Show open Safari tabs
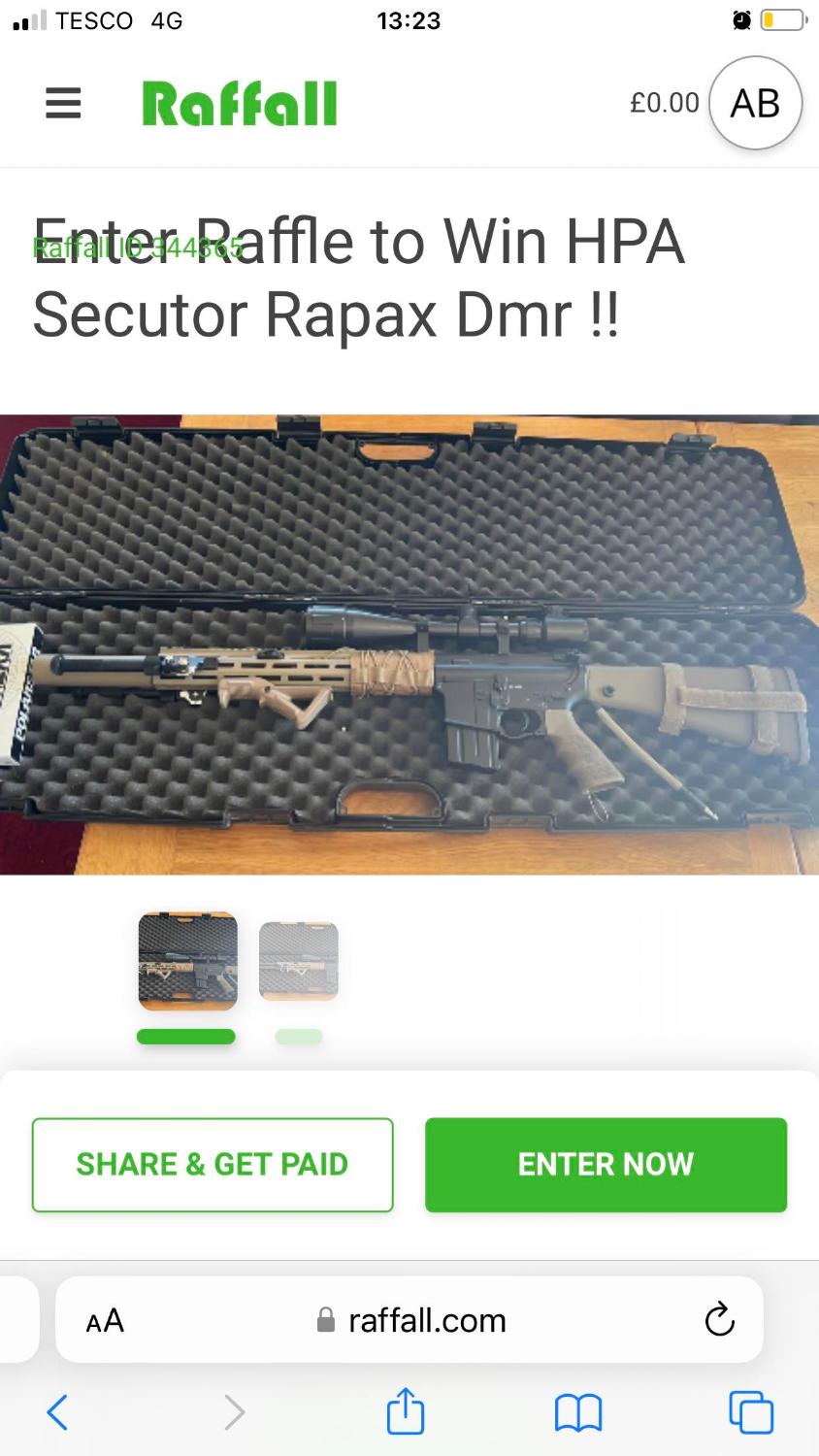The image size is (819, 1456). pyautogui.click(x=751, y=1412)
